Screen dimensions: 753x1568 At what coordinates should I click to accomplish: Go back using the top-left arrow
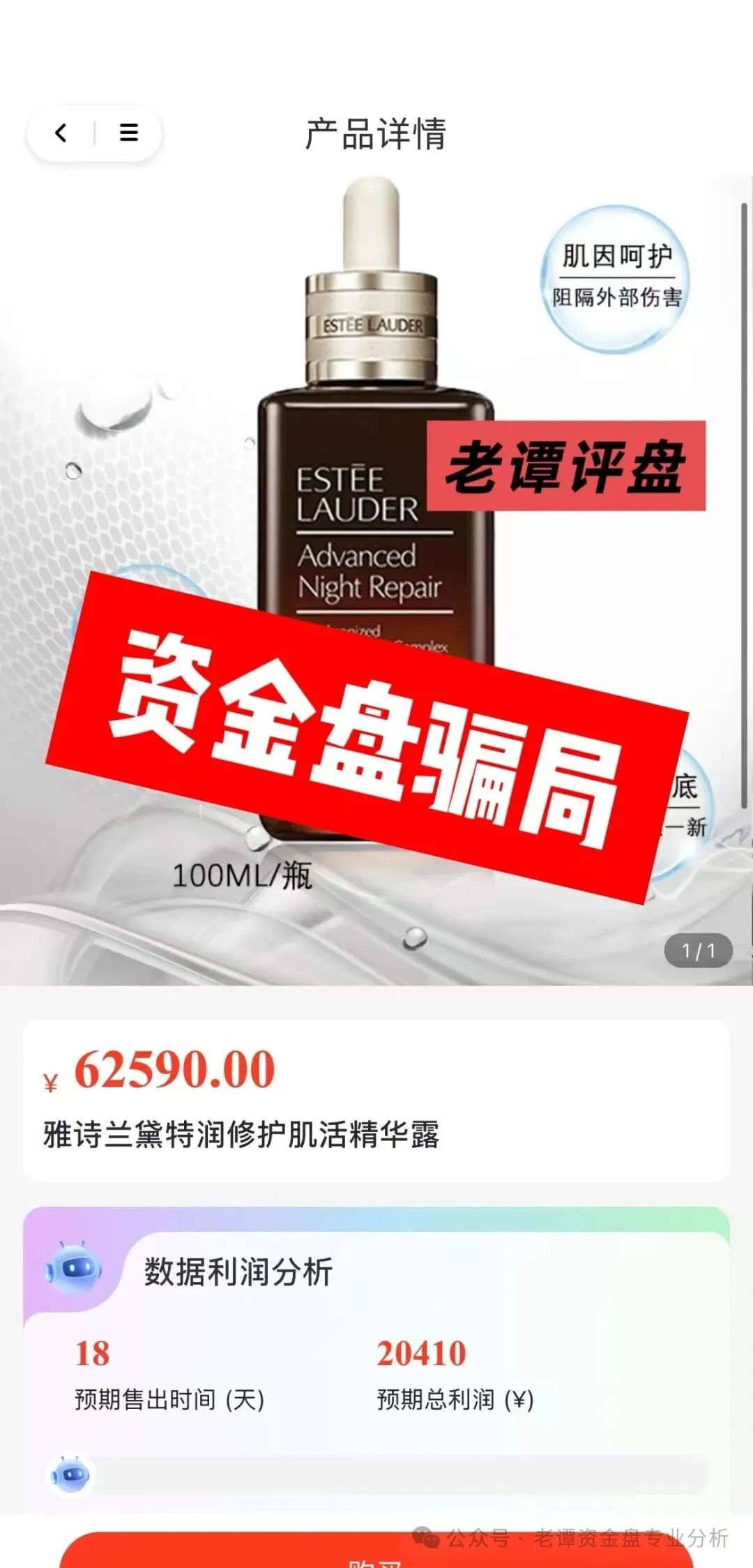(x=61, y=133)
